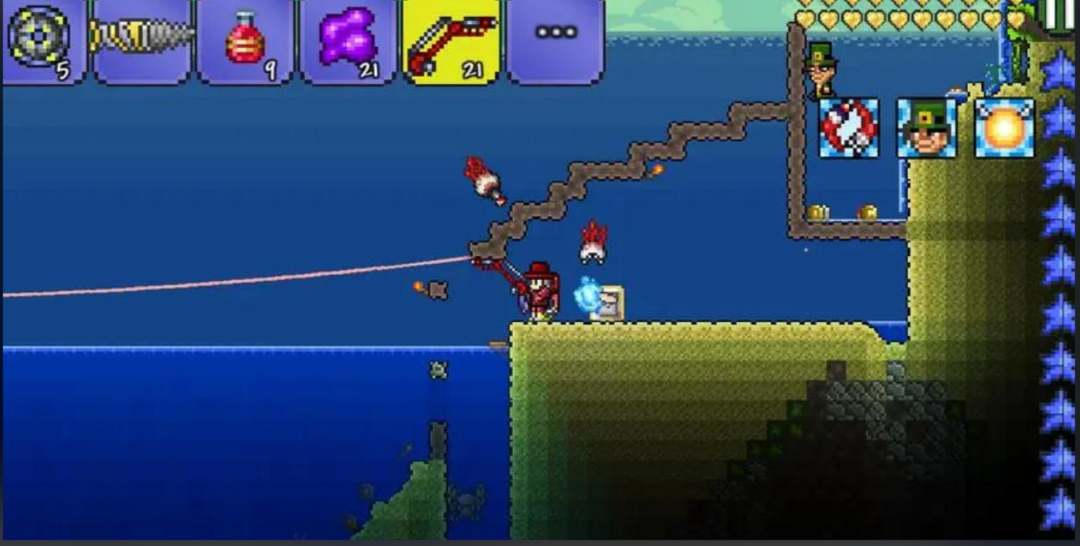Open the inventory with the three-dots slot
1080x546 pixels.
pos(555,38)
